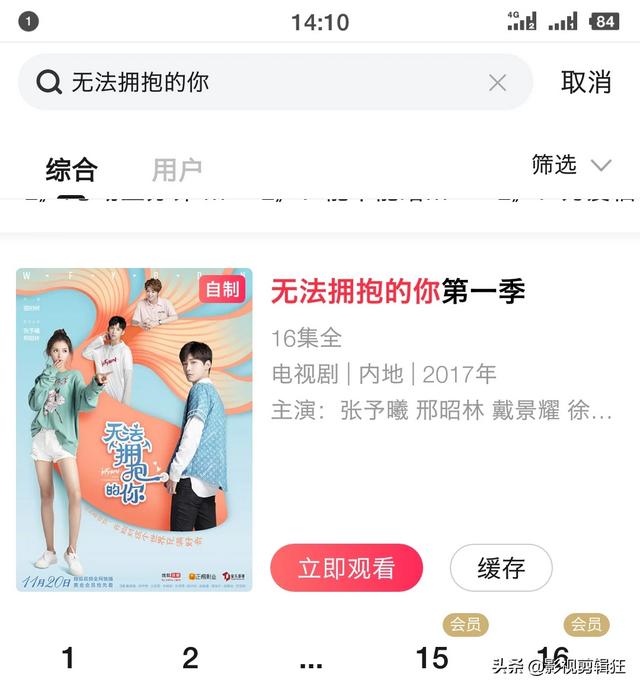
Task: Select episode 1
Action: (x=68, y=657)
